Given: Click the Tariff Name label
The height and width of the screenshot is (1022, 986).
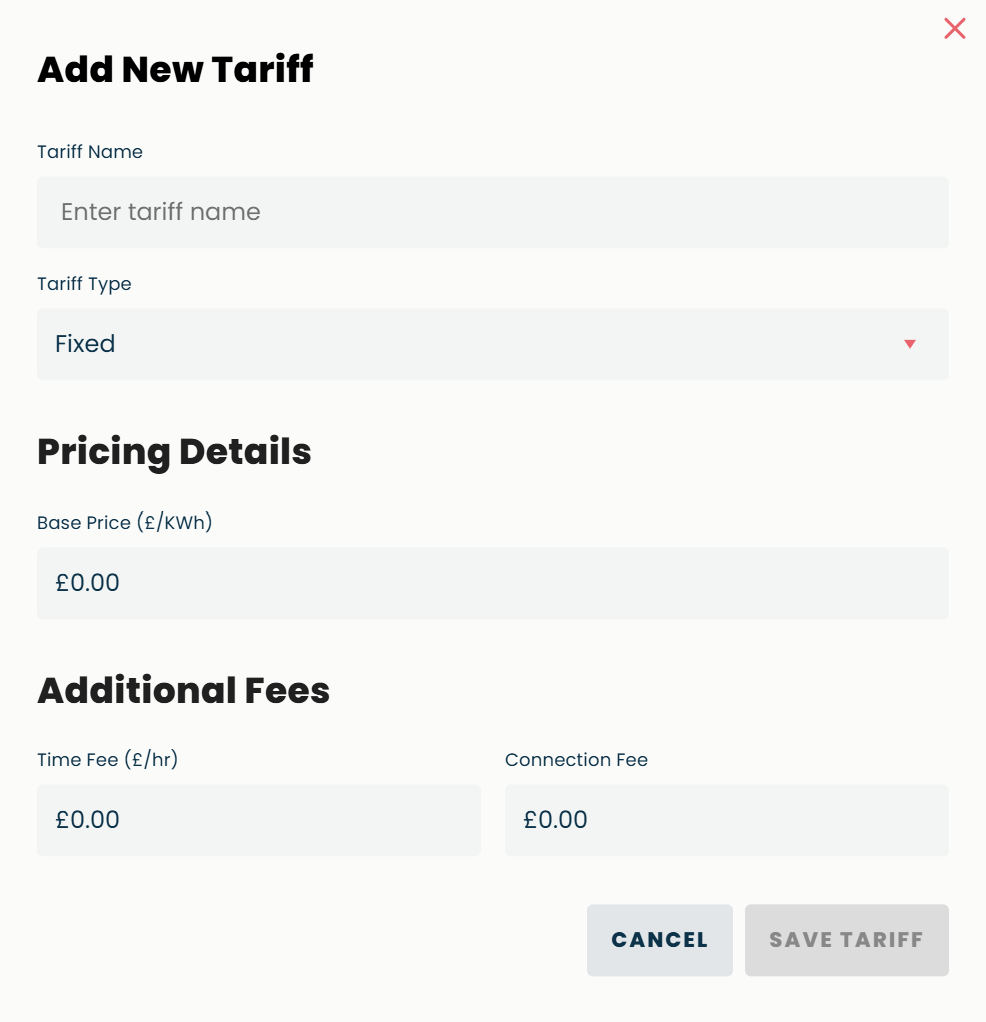Looking at the screenshot, I should pos(89,151).
